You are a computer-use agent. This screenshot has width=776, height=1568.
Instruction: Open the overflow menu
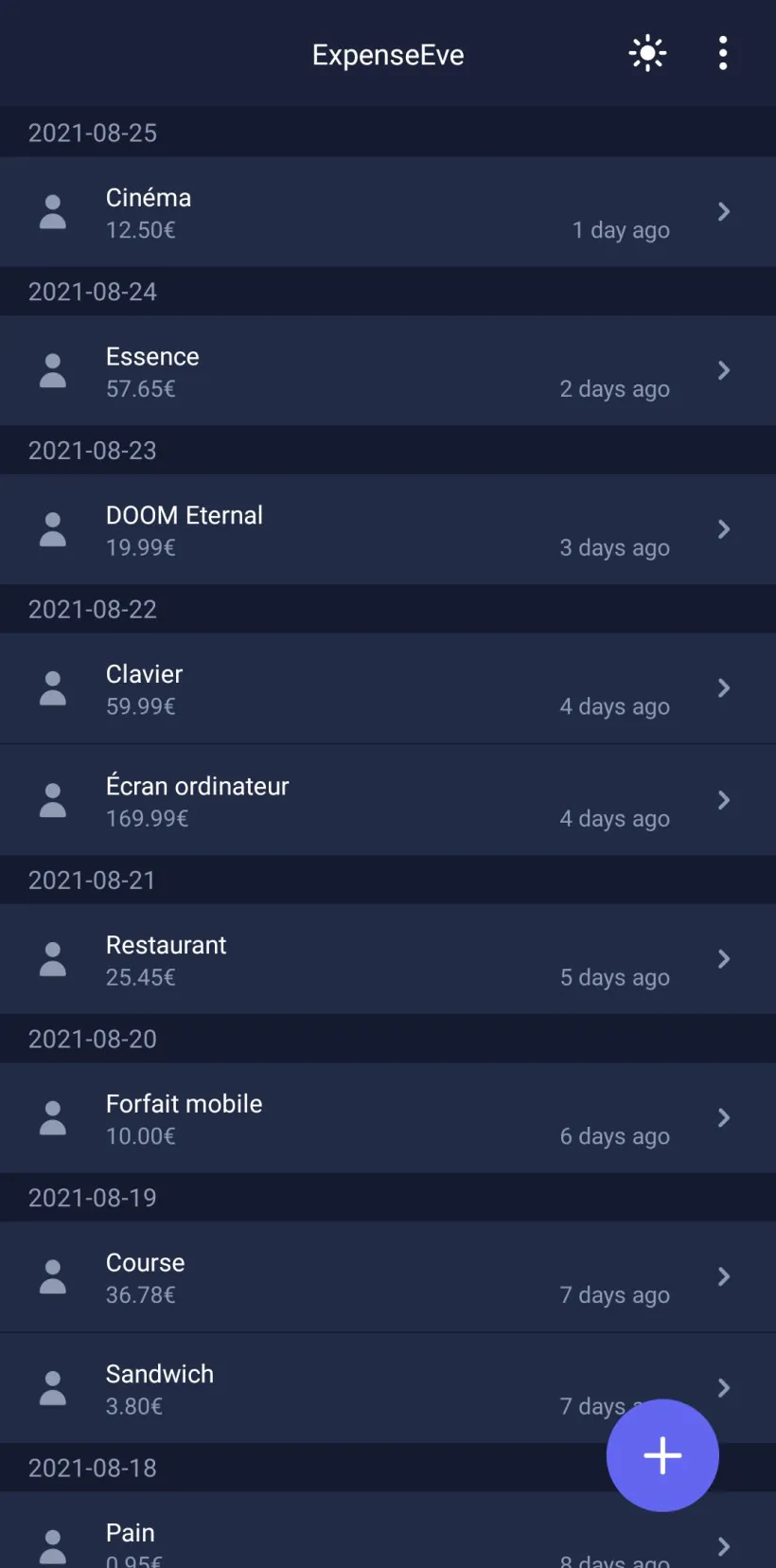coord(723,54)
